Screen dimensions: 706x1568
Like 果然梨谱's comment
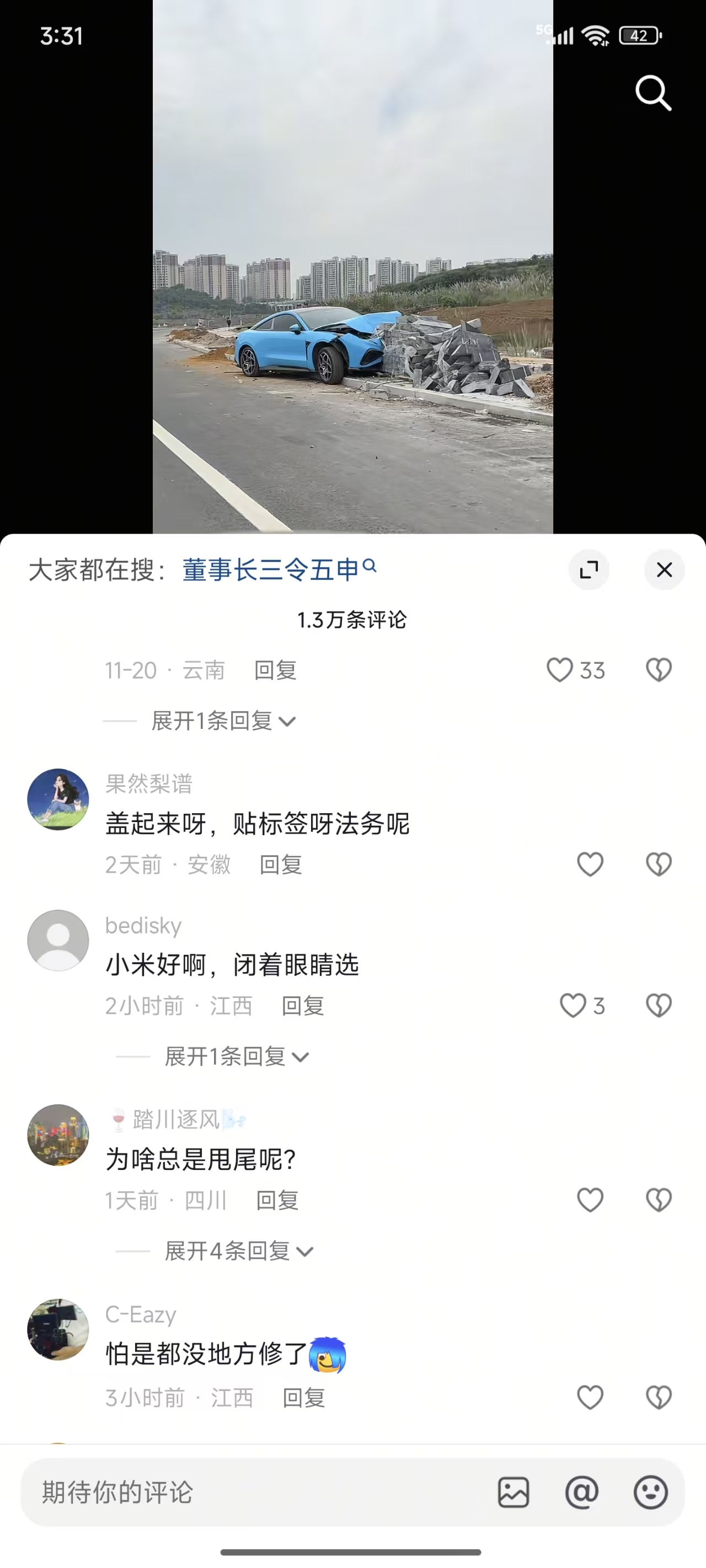[x=590, y=864]
